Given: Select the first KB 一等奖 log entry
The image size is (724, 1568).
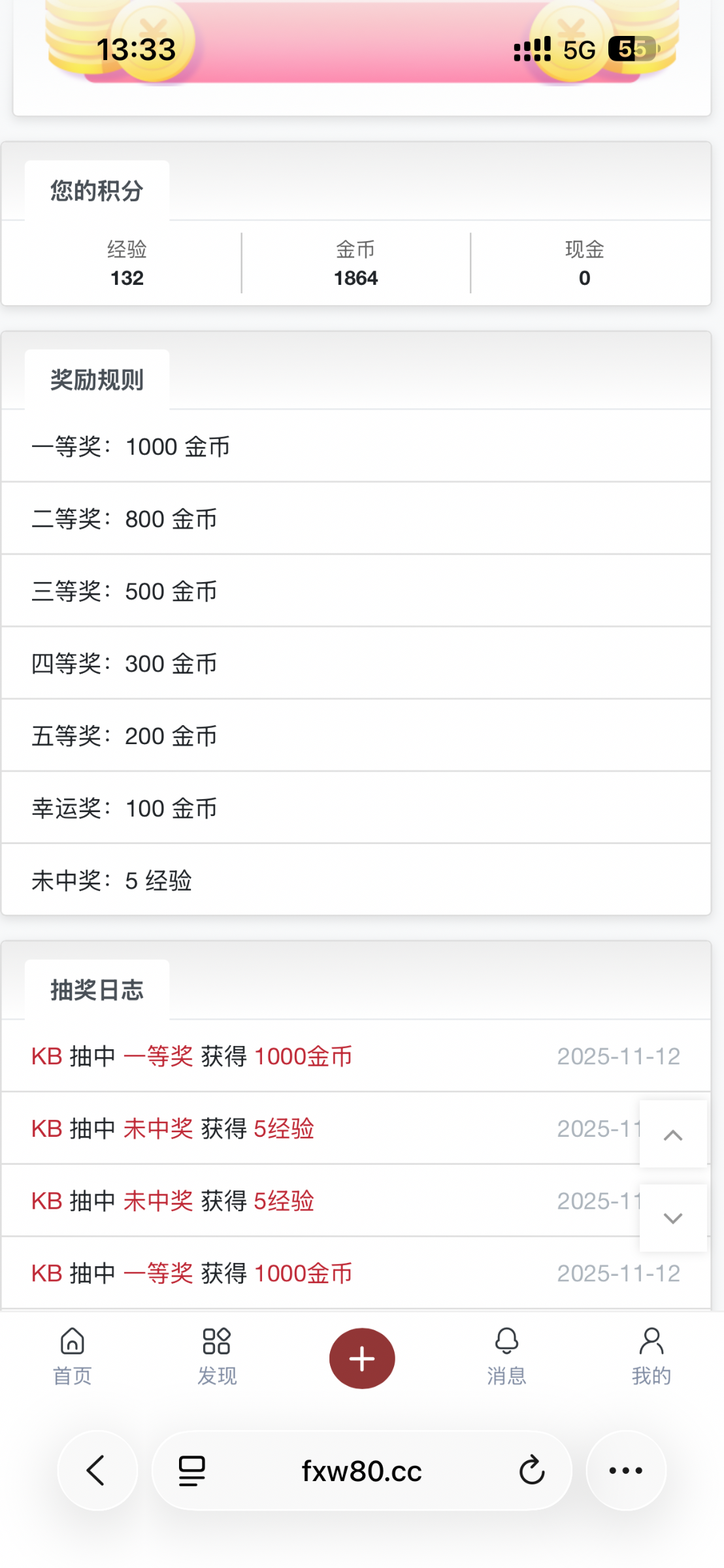Looking at the screenshot, I should click(x=191, y=1056).
